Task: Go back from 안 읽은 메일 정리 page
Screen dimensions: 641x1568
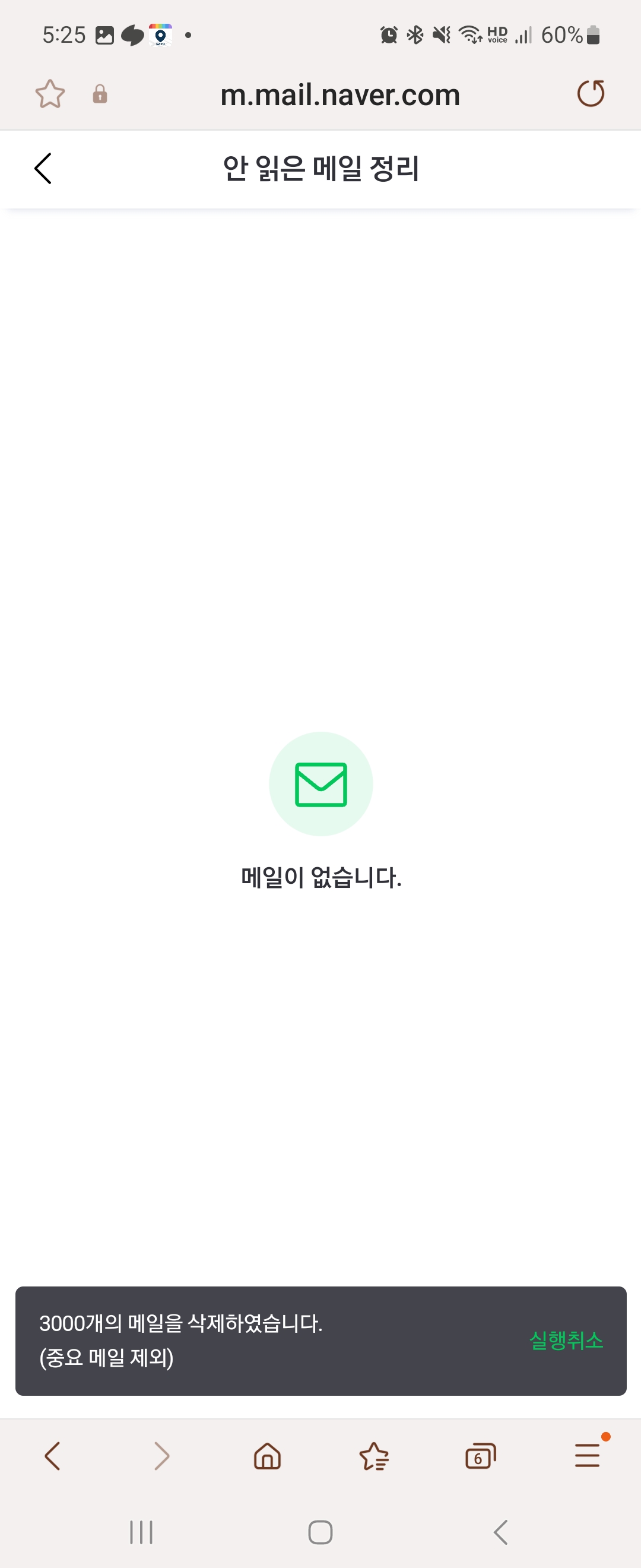Action: (x=43, y=169)
